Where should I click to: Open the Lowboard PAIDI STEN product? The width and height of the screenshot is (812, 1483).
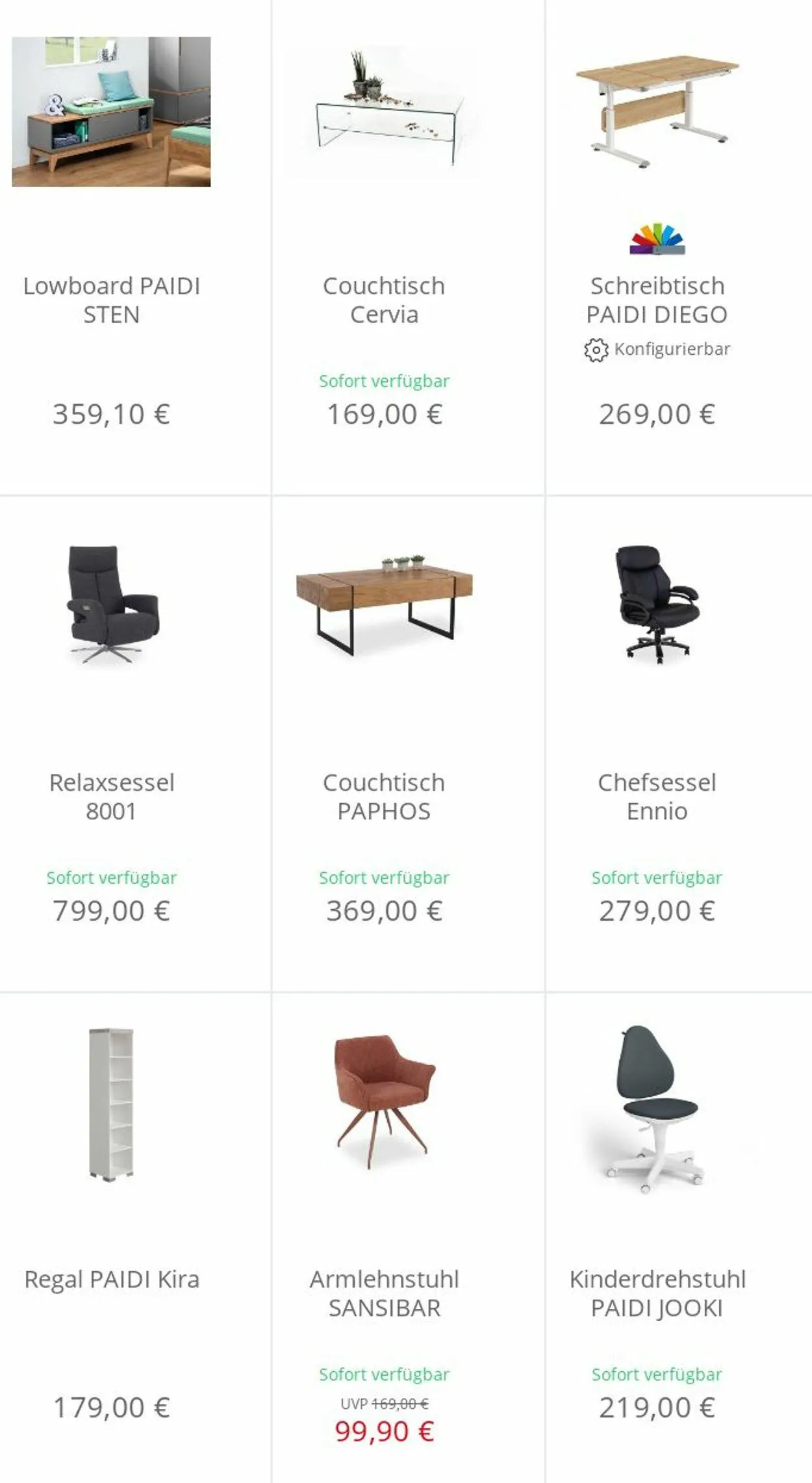[112, 300]
